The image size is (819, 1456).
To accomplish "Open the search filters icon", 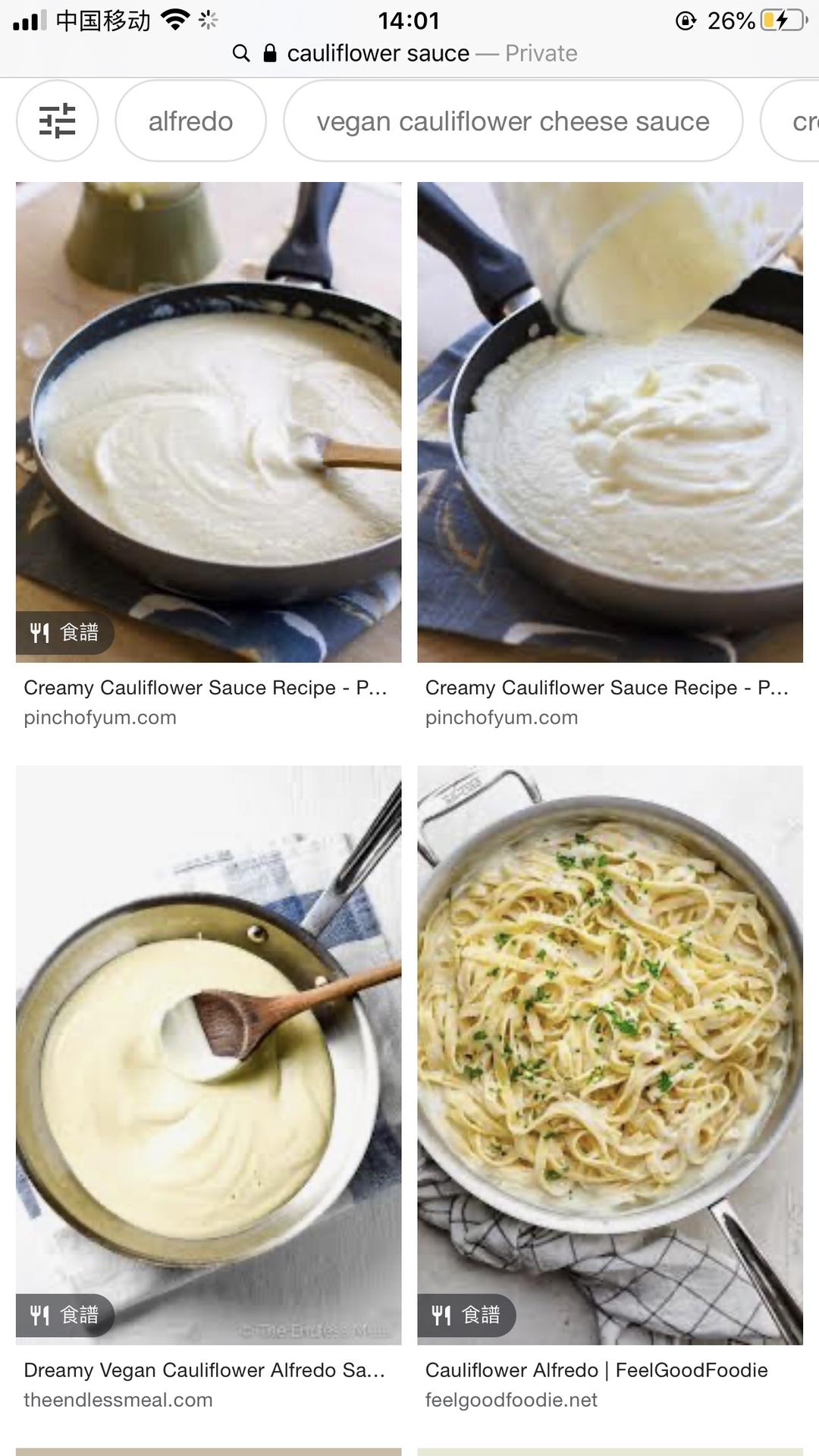I will [x=57, y=121].
